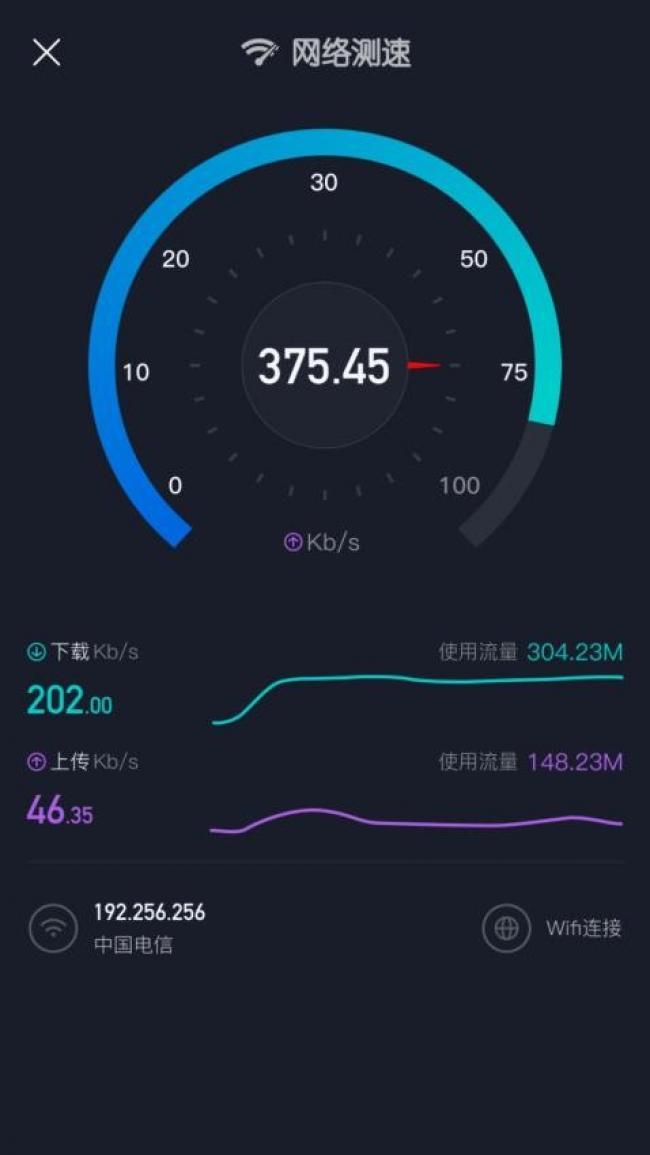Close the network speed test screen
Screen dimensions: 650x1155
click(46, 53)
